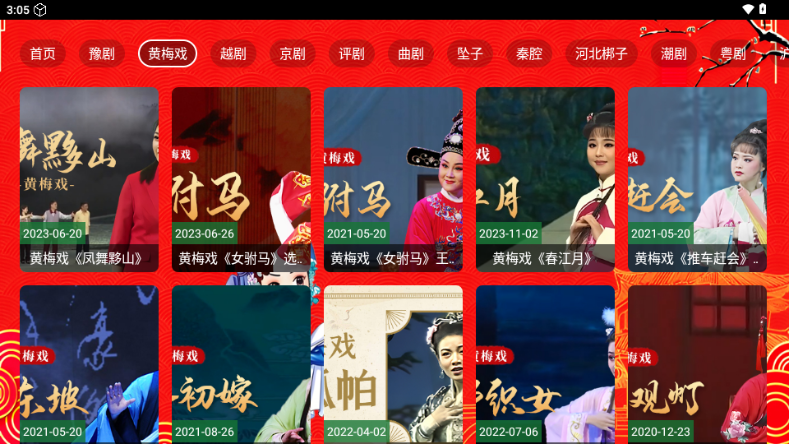The width and height of the screenshot is (789, 444).
Task: Switch to the 潮剧 tab
Action: (x=674, y=54)
